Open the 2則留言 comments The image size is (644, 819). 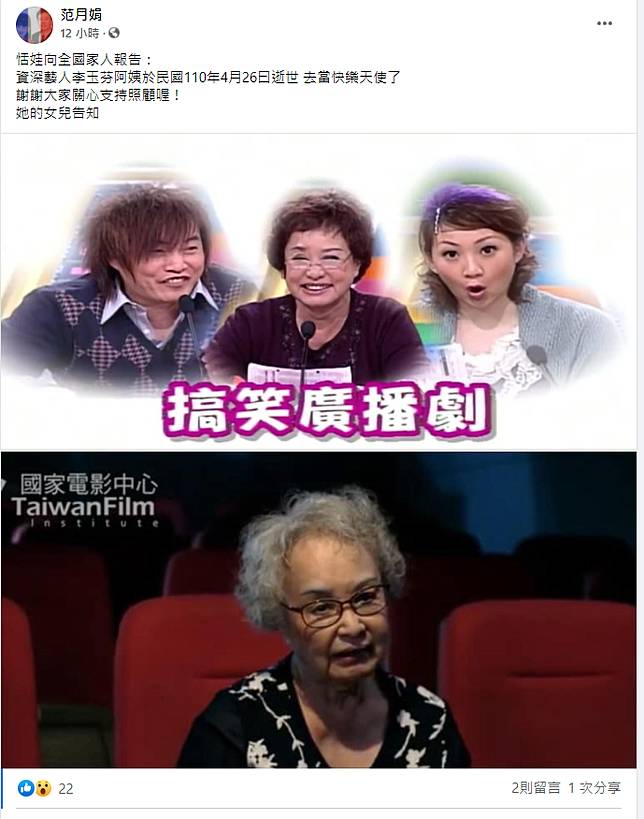pos(534,788)
